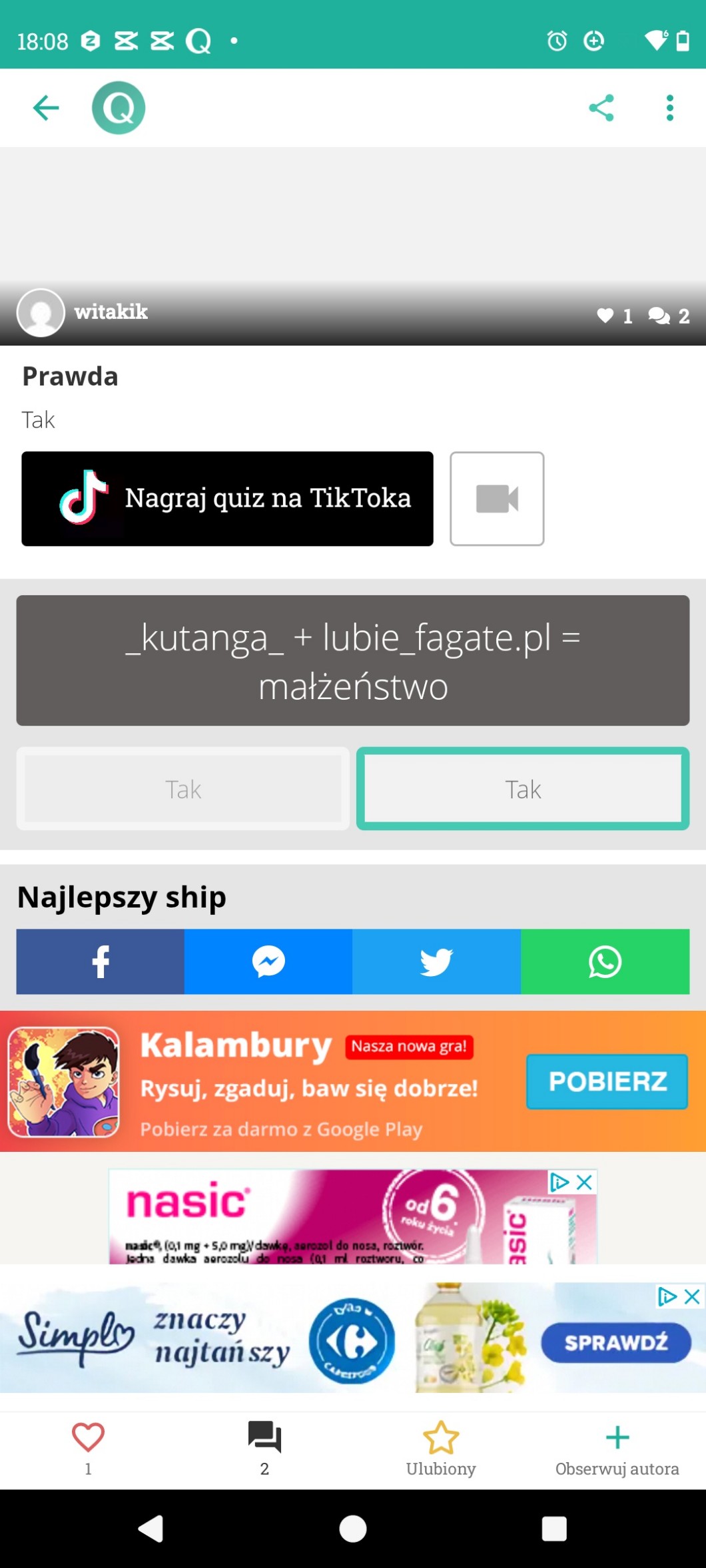Open the overflow menu

coord(669,108)
